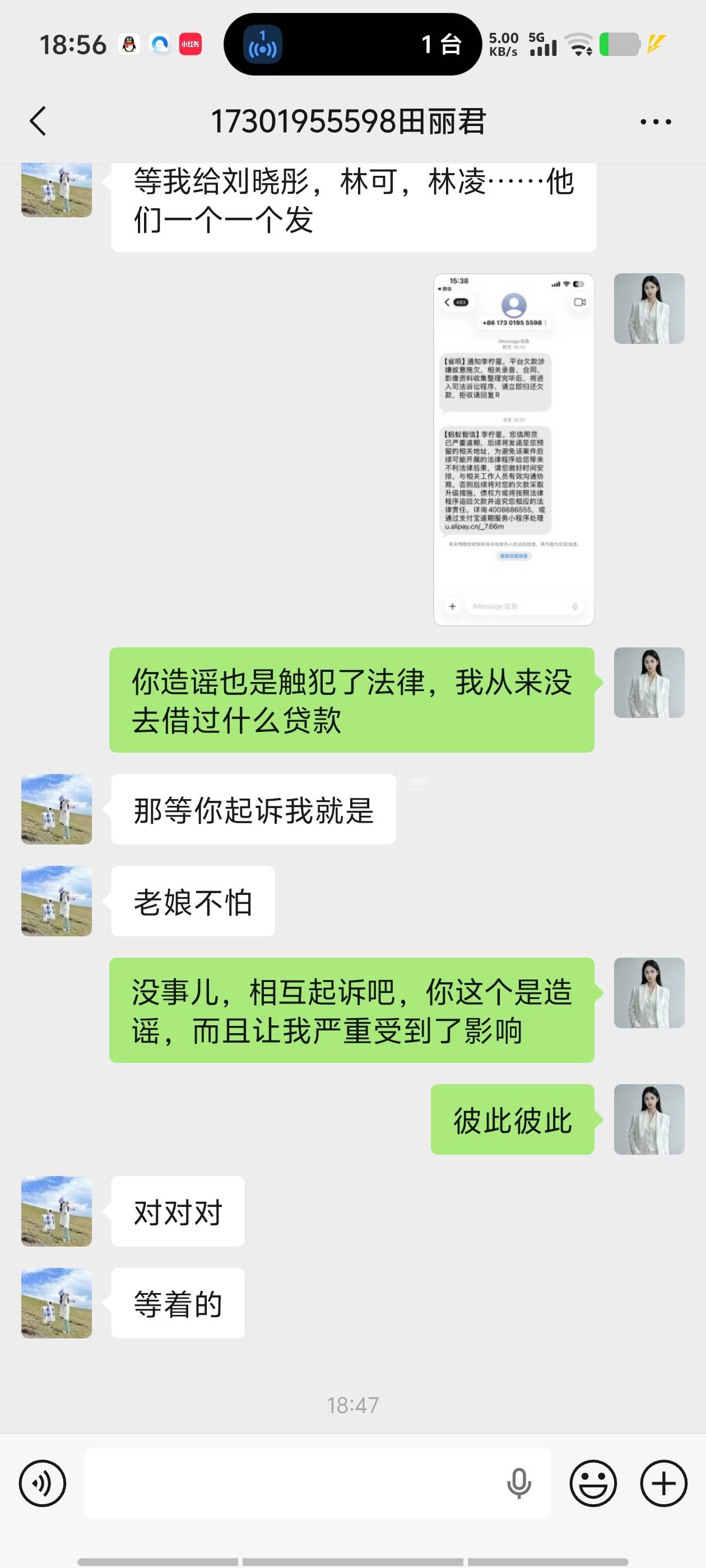The image size is (706, 1568).
Task: View contact avatar beside "老娘不怕"
Action: click(57, 901)
